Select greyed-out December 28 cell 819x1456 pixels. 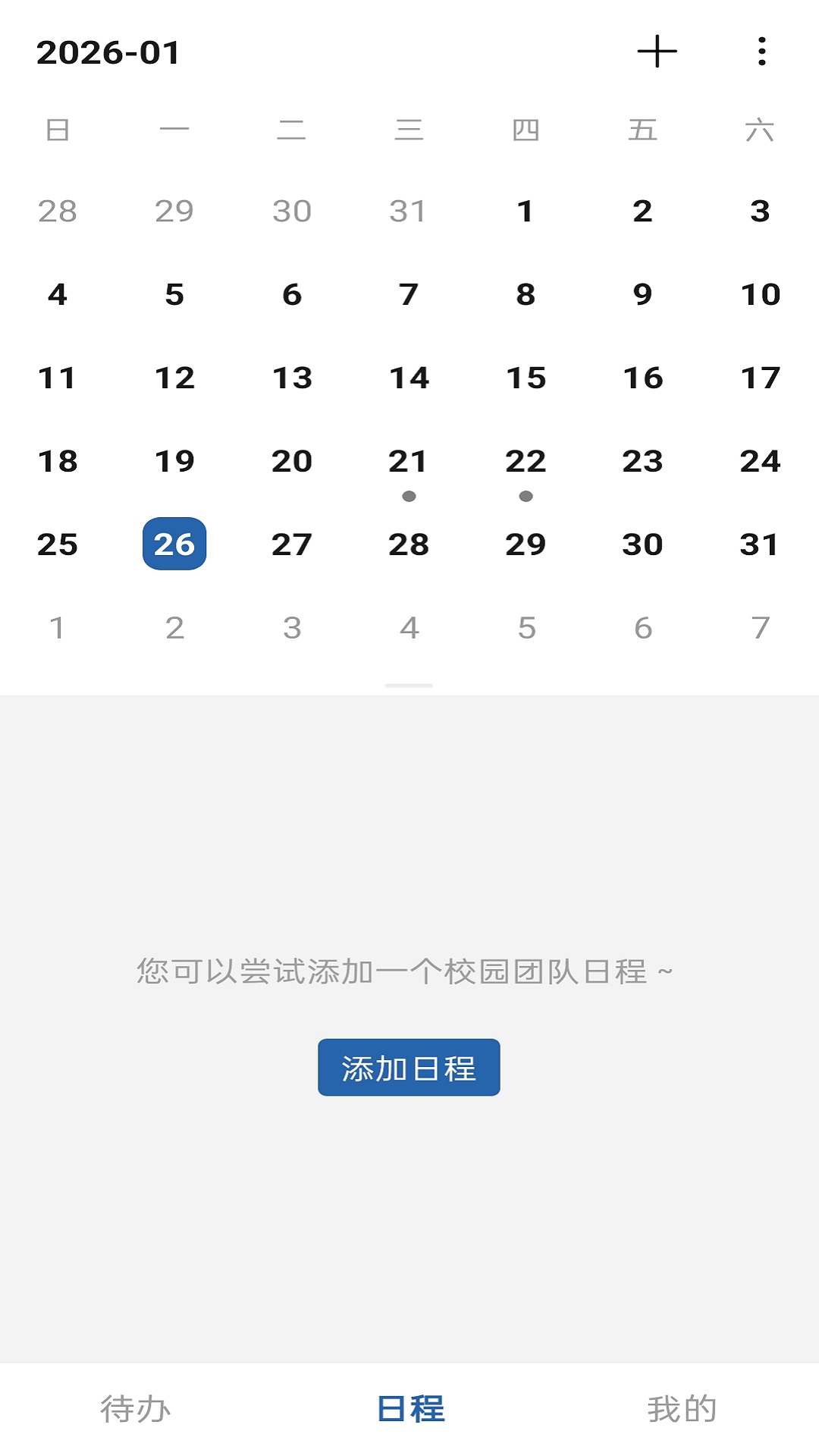59,212
